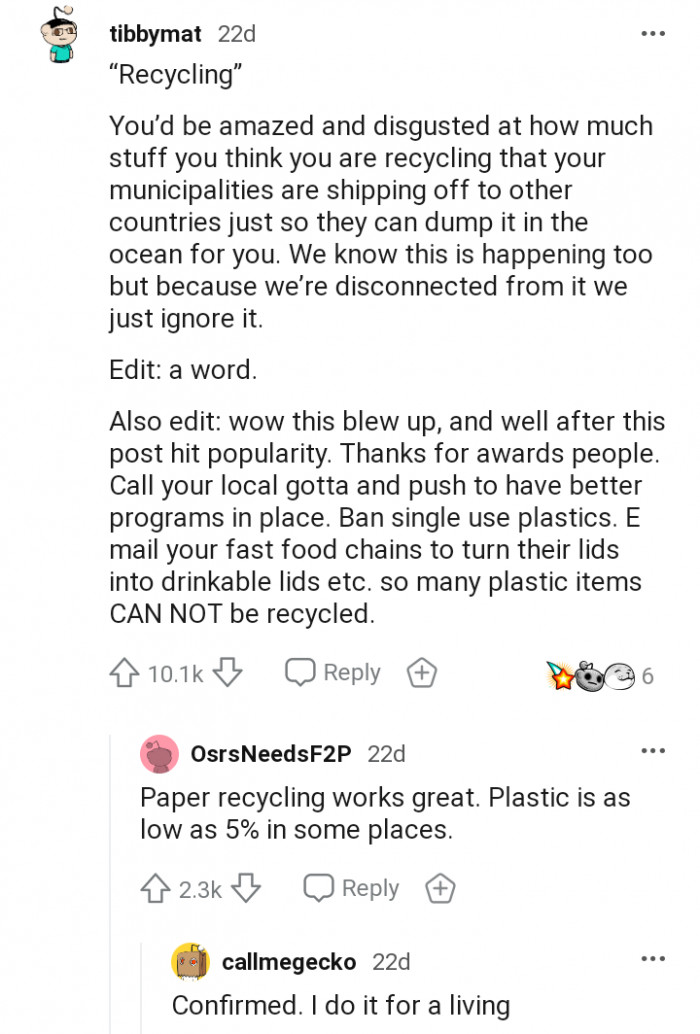Open callmegecko's profile

tap(288, 962)
